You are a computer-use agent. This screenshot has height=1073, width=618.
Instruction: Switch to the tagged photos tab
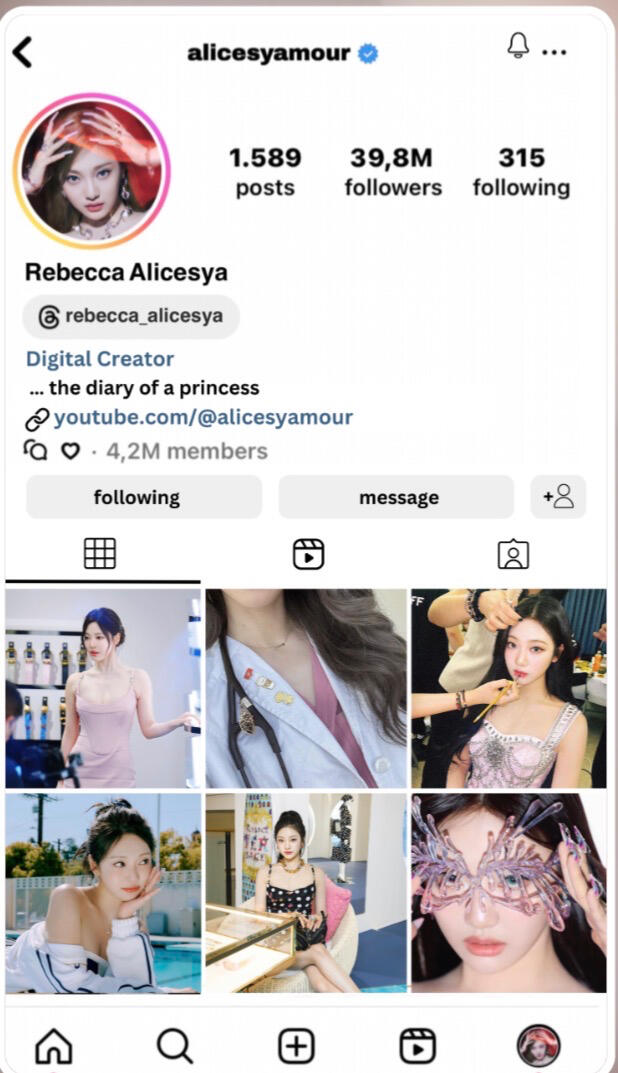click(x=513, y=554)
